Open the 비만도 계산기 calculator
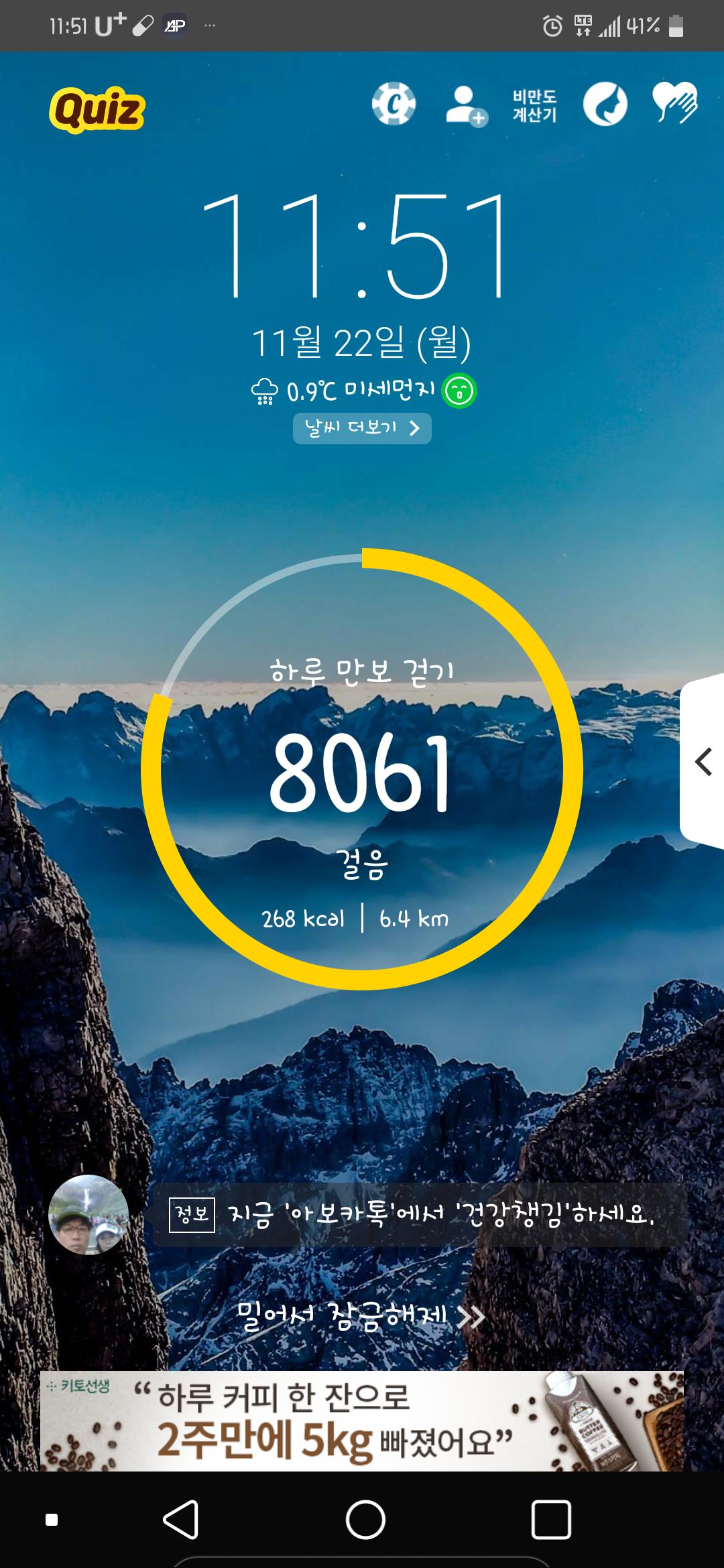Screen dimensions: 724x1568 coord(534,106)
